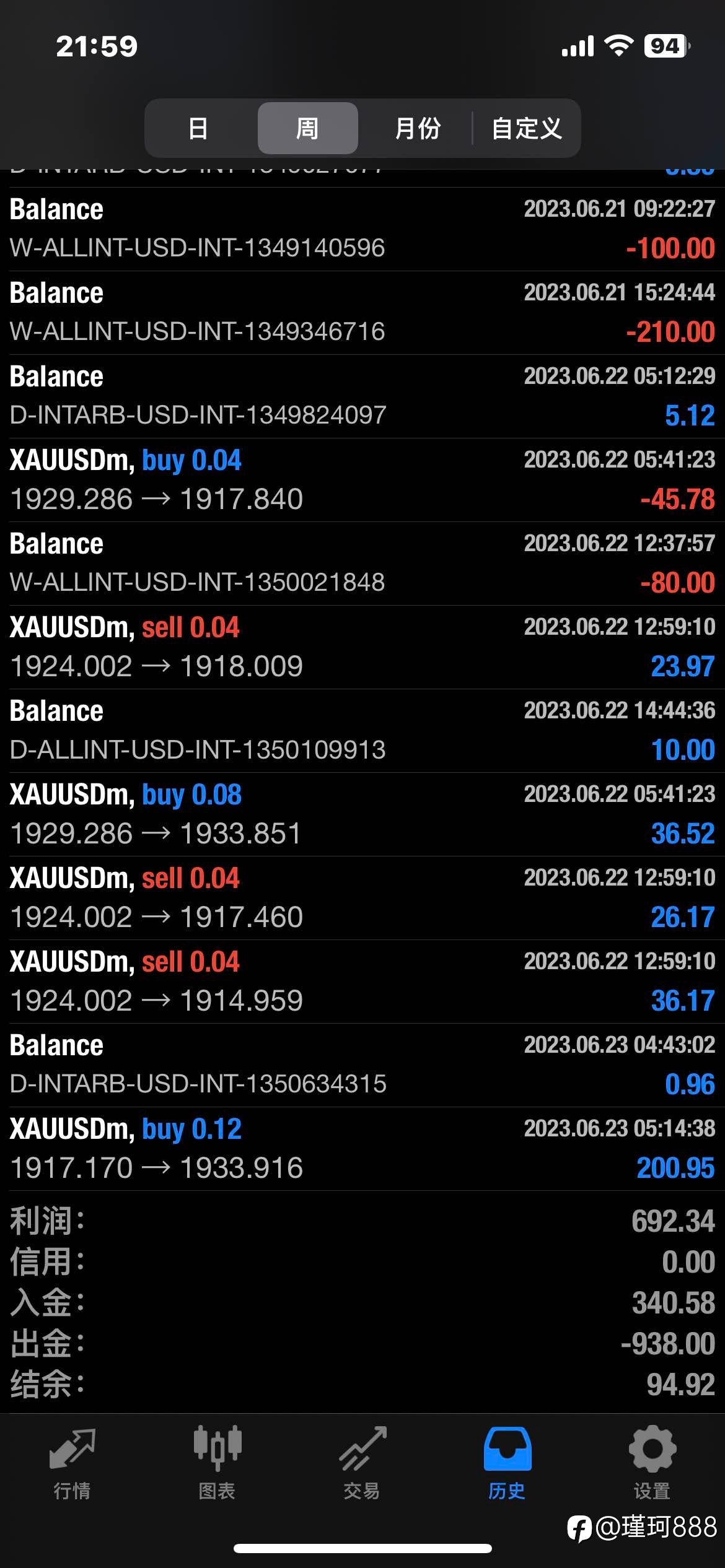Image resolution: width=725 pixels, height=1568 pixels.
Task: Open the sell 0.04 trade with profit 23.97
Action: tap(362, 647)
